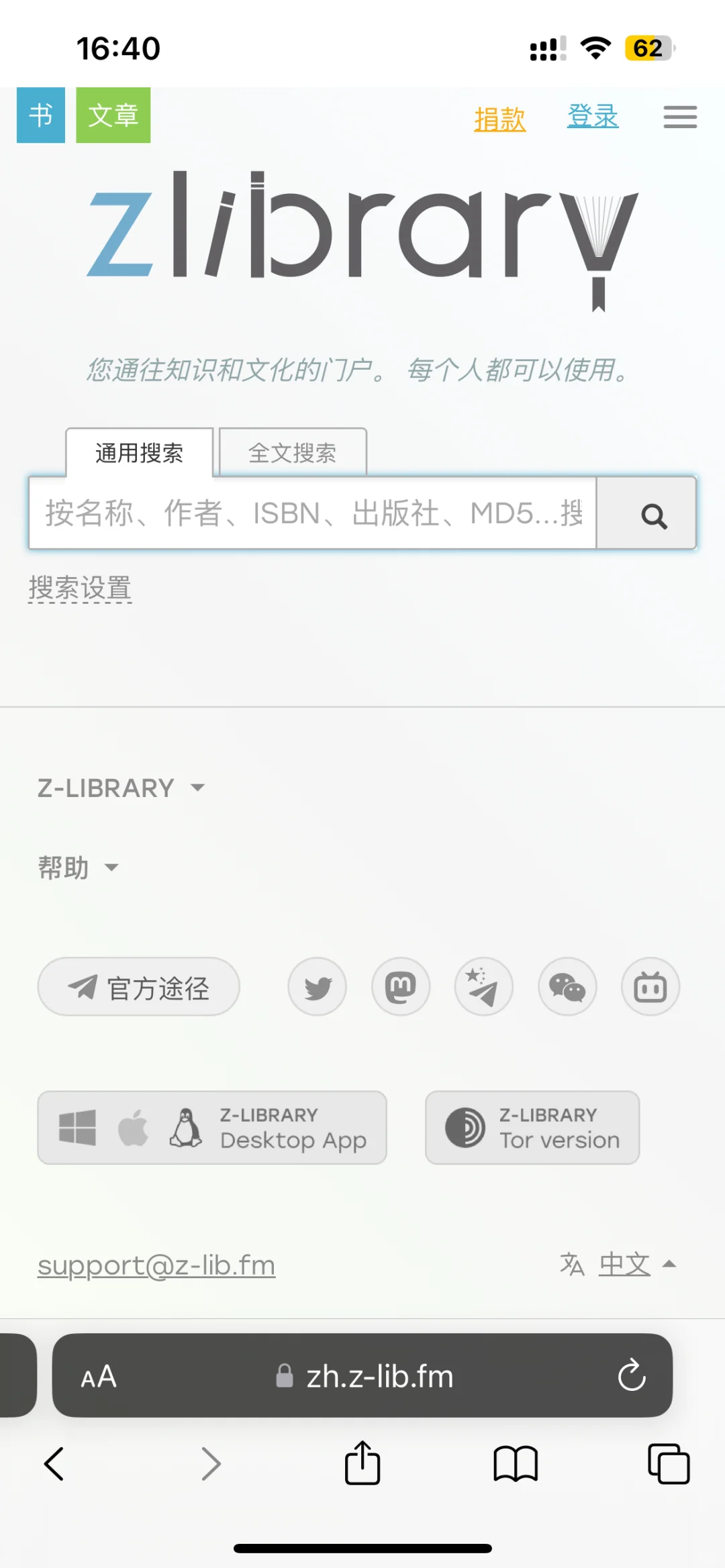Screen dimensions: 725x1568
Task: Open the Mastodon social icon
Action: pyautogui.click(x=401, y=987)
